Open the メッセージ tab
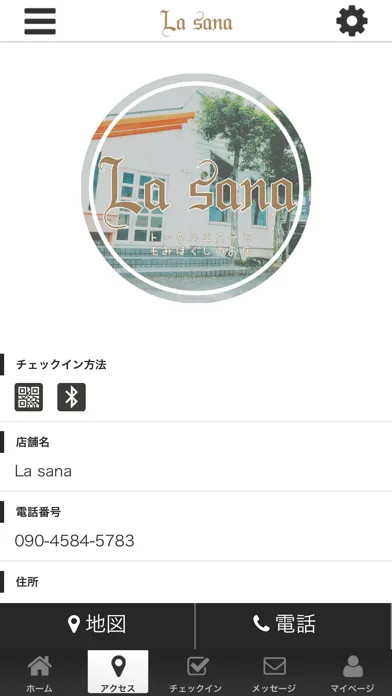Viewport: 392px width, 696px height. (x=274, y=673)
